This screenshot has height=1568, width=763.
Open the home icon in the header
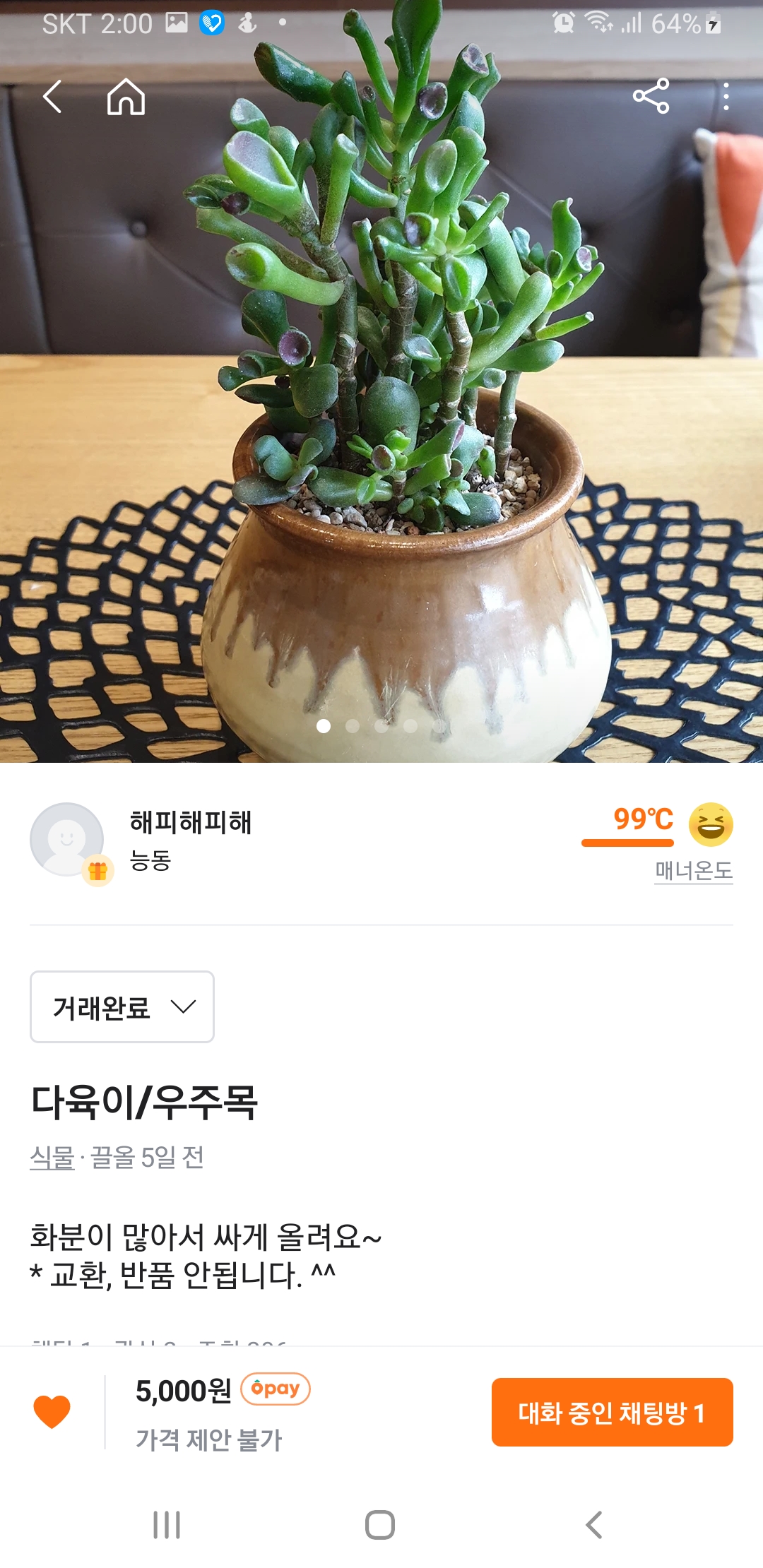pyautogui.click(x=126, y=97)
